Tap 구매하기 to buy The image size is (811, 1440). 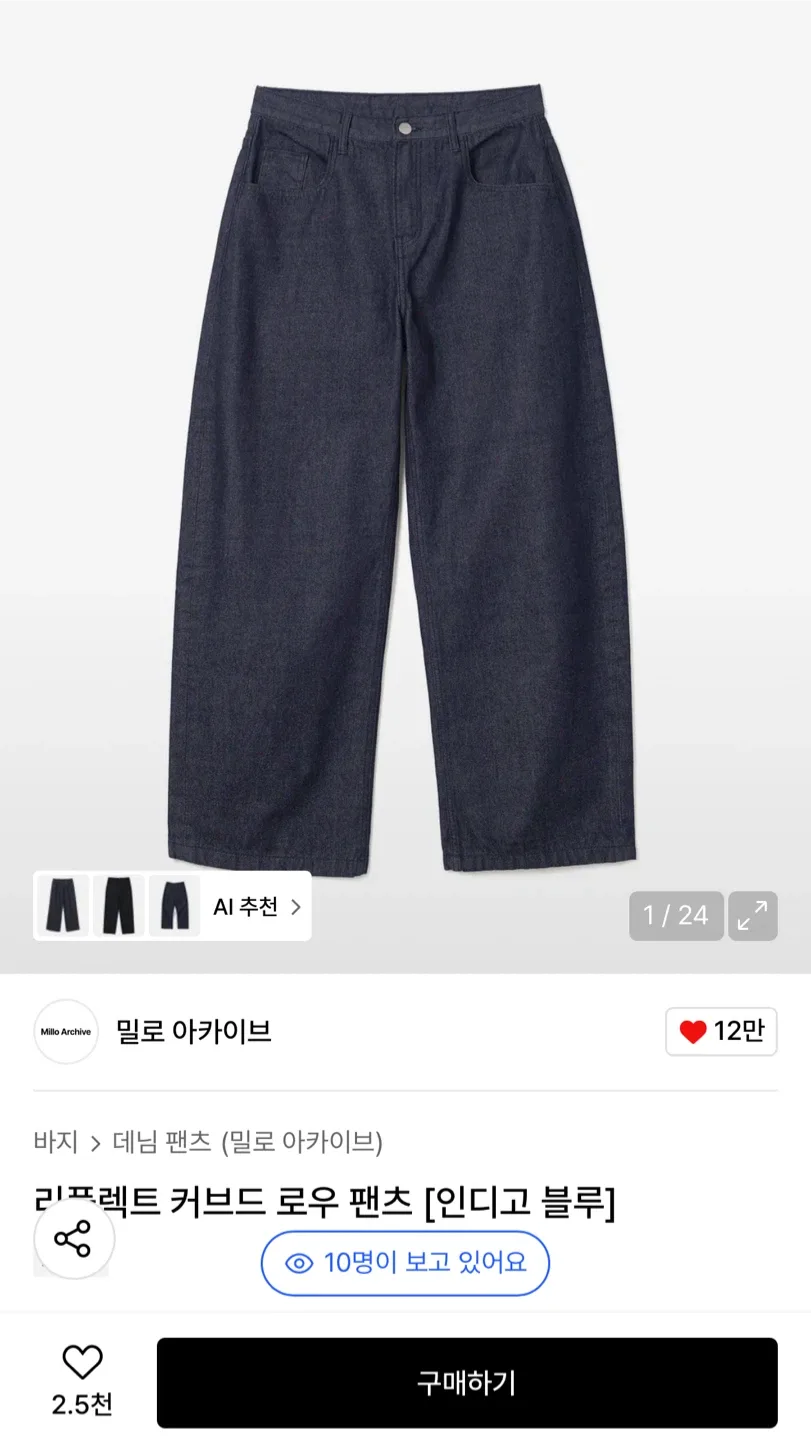(x=466, y=1383)
